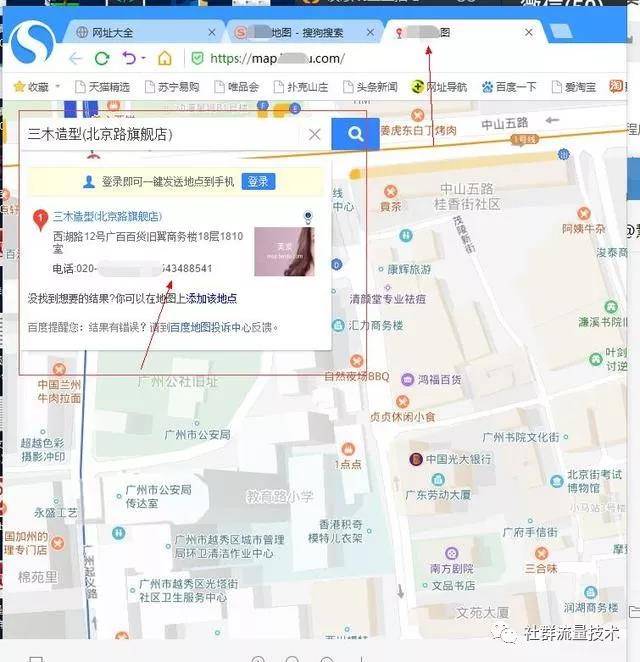640x662 pixels.
Task: Open the 收藏 favorites menu
Action: (35, 87)
